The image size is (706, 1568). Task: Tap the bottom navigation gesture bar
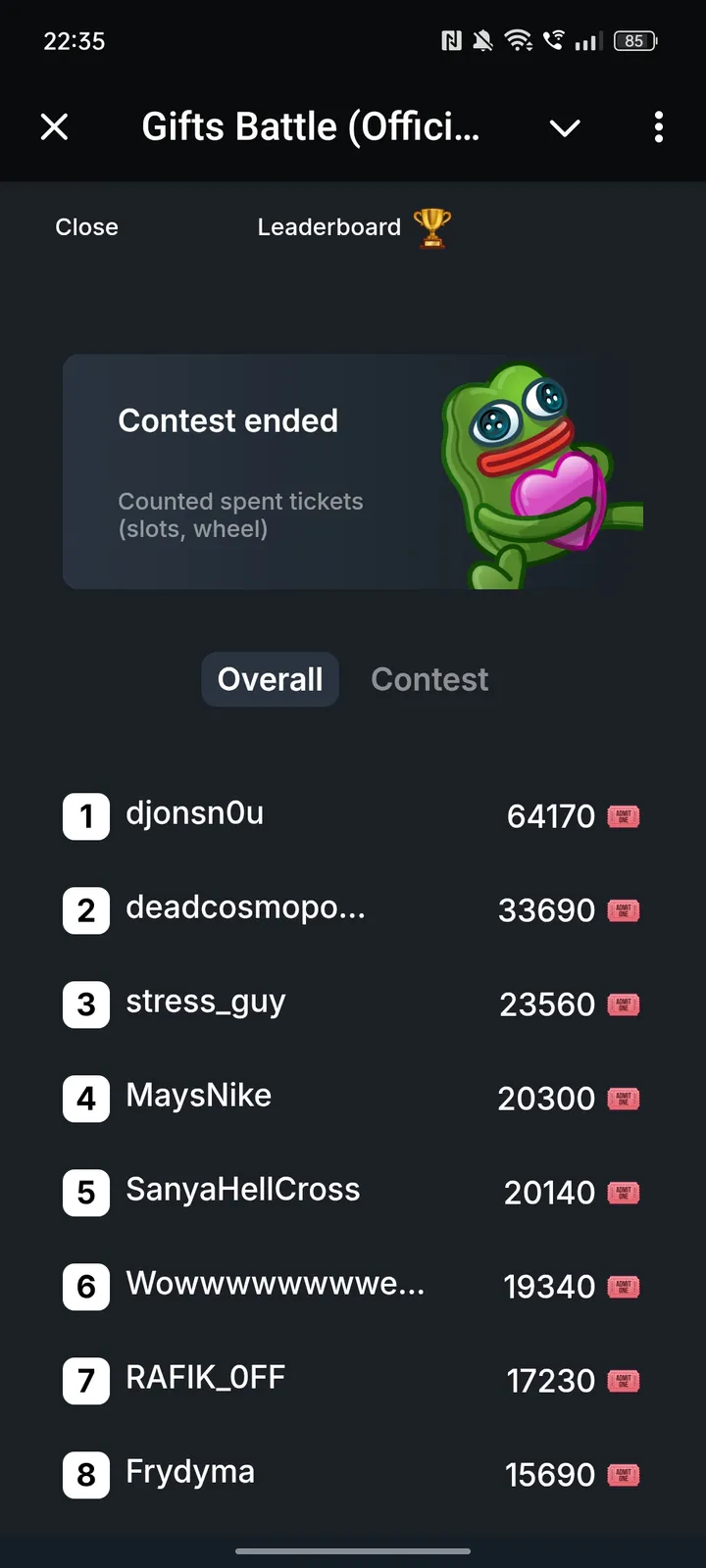point(353,1551)
